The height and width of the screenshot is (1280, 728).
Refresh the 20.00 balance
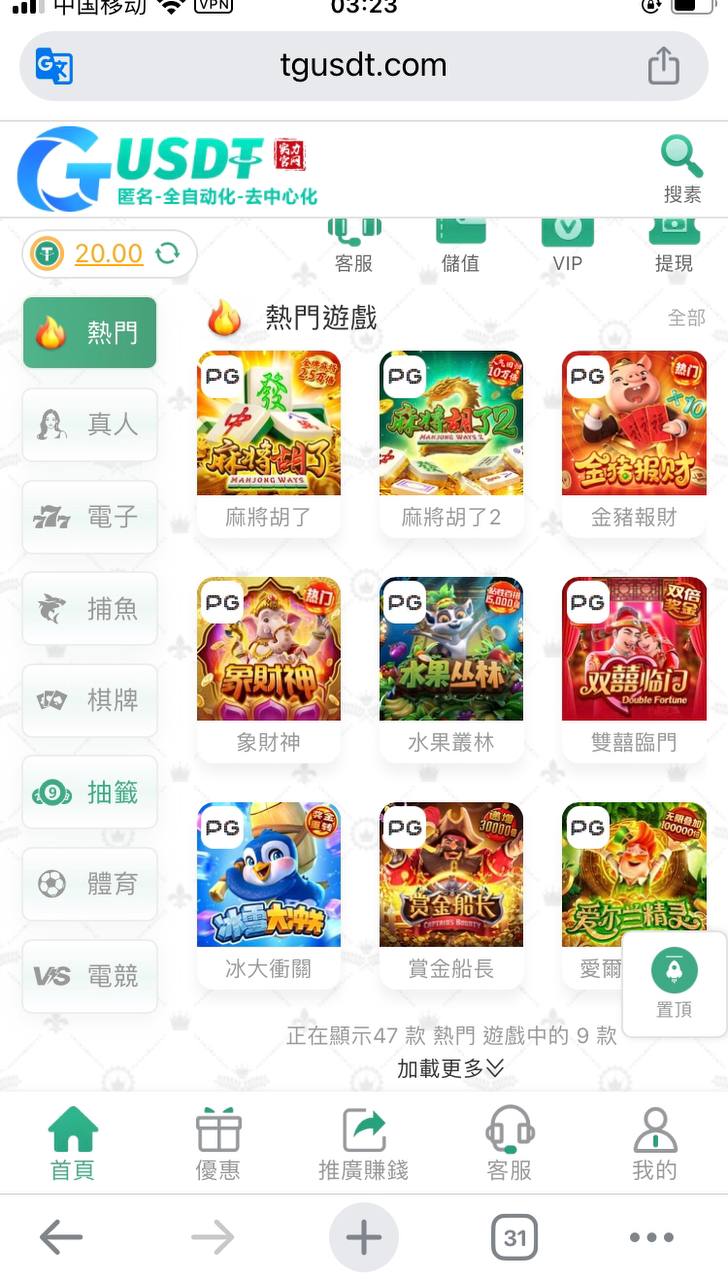pos(168,254)
